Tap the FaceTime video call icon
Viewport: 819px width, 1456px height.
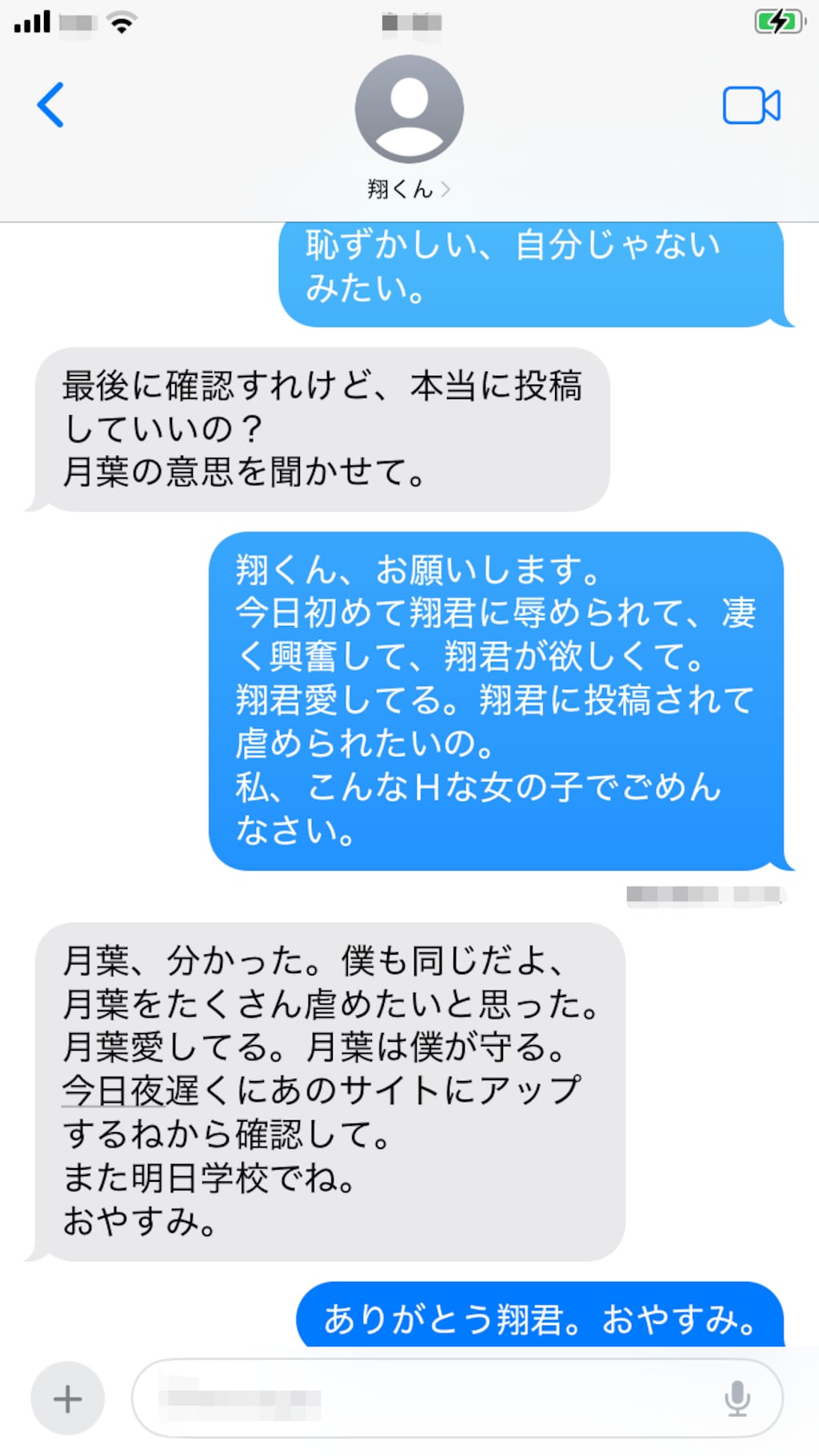(x=753, y=103)
